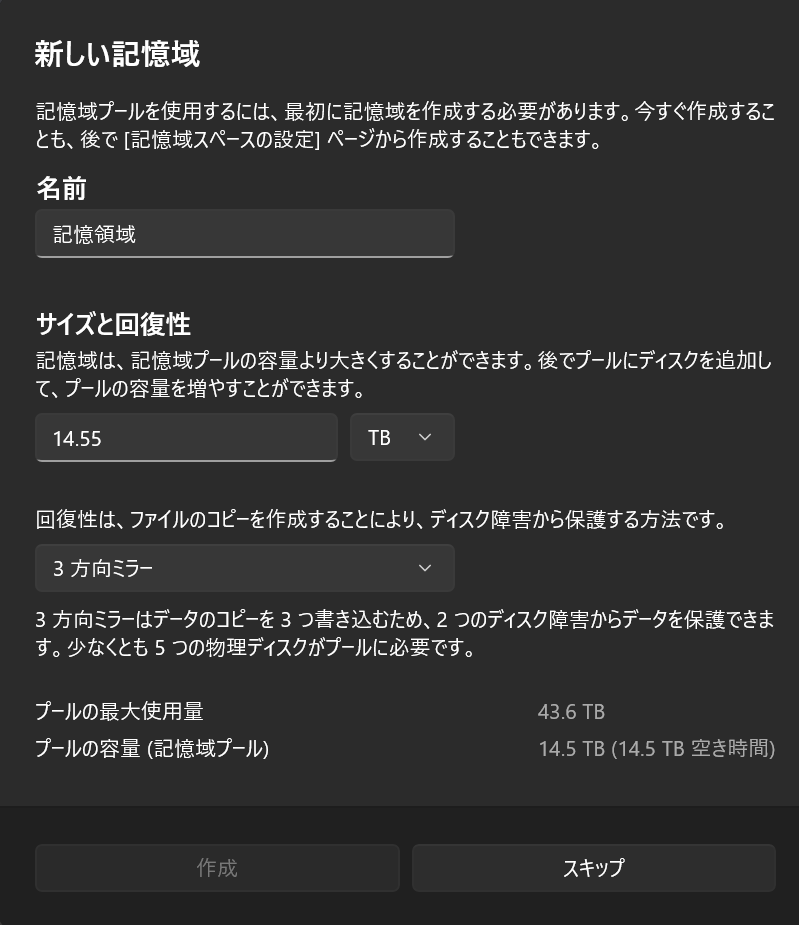
Task: Tap the size field showing 14.55
Action: [x=186, y=438]
